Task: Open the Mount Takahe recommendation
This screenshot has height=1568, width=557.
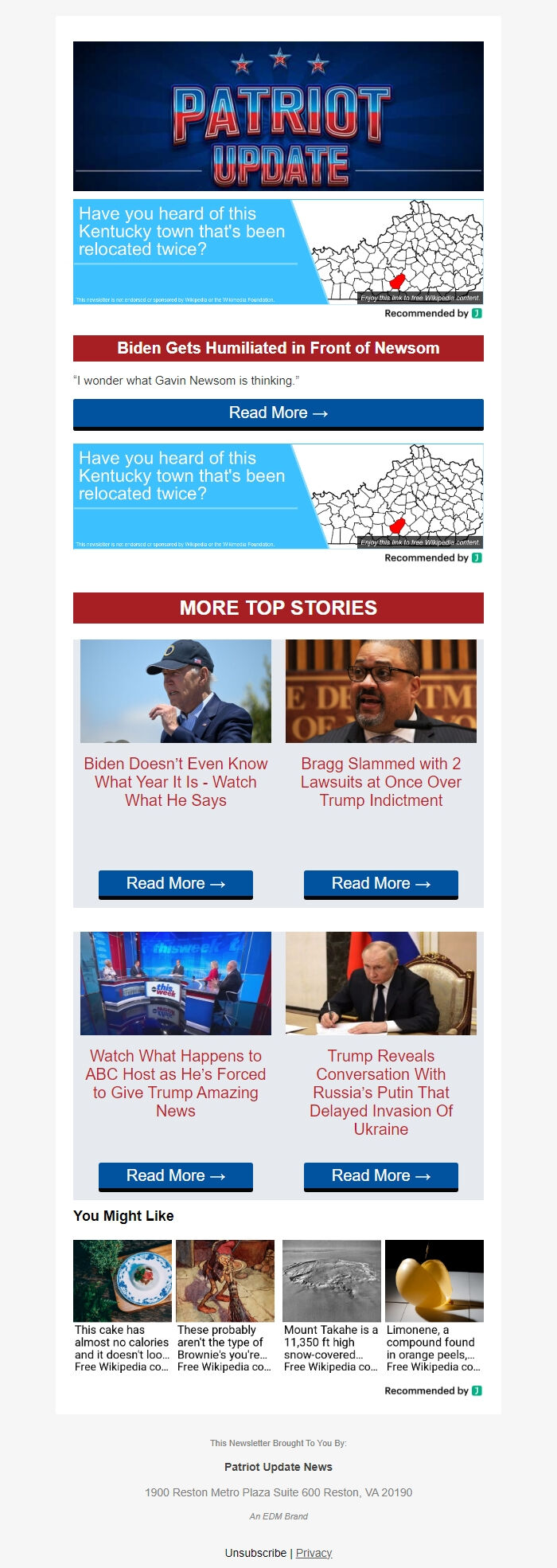Action: click(x=332, y=1306)
